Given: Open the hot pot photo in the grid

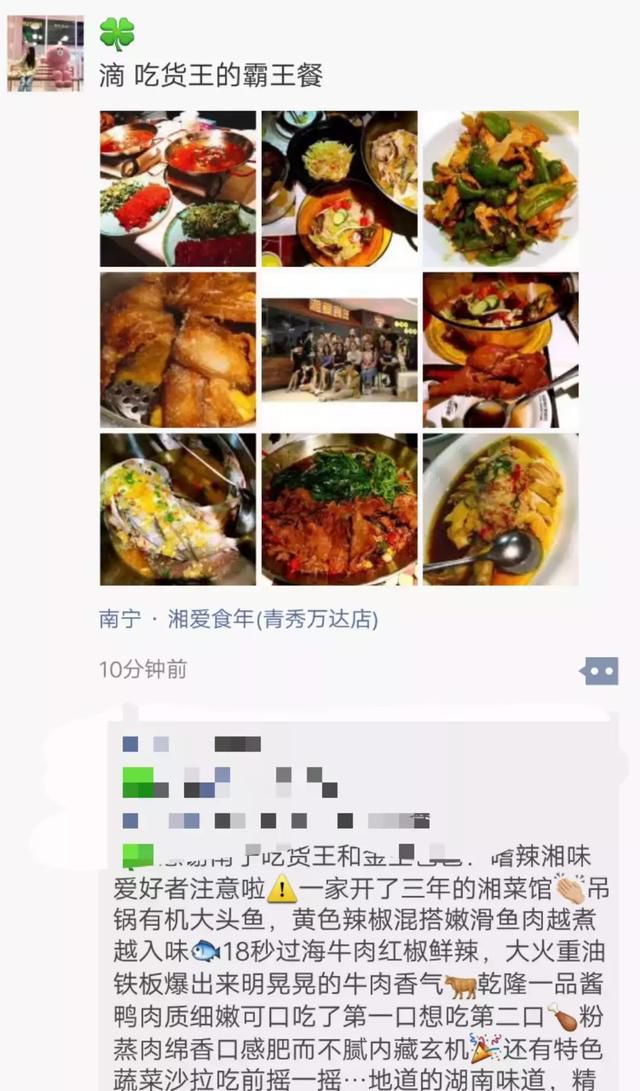Looking at the screenshot, I should [177, 188].
